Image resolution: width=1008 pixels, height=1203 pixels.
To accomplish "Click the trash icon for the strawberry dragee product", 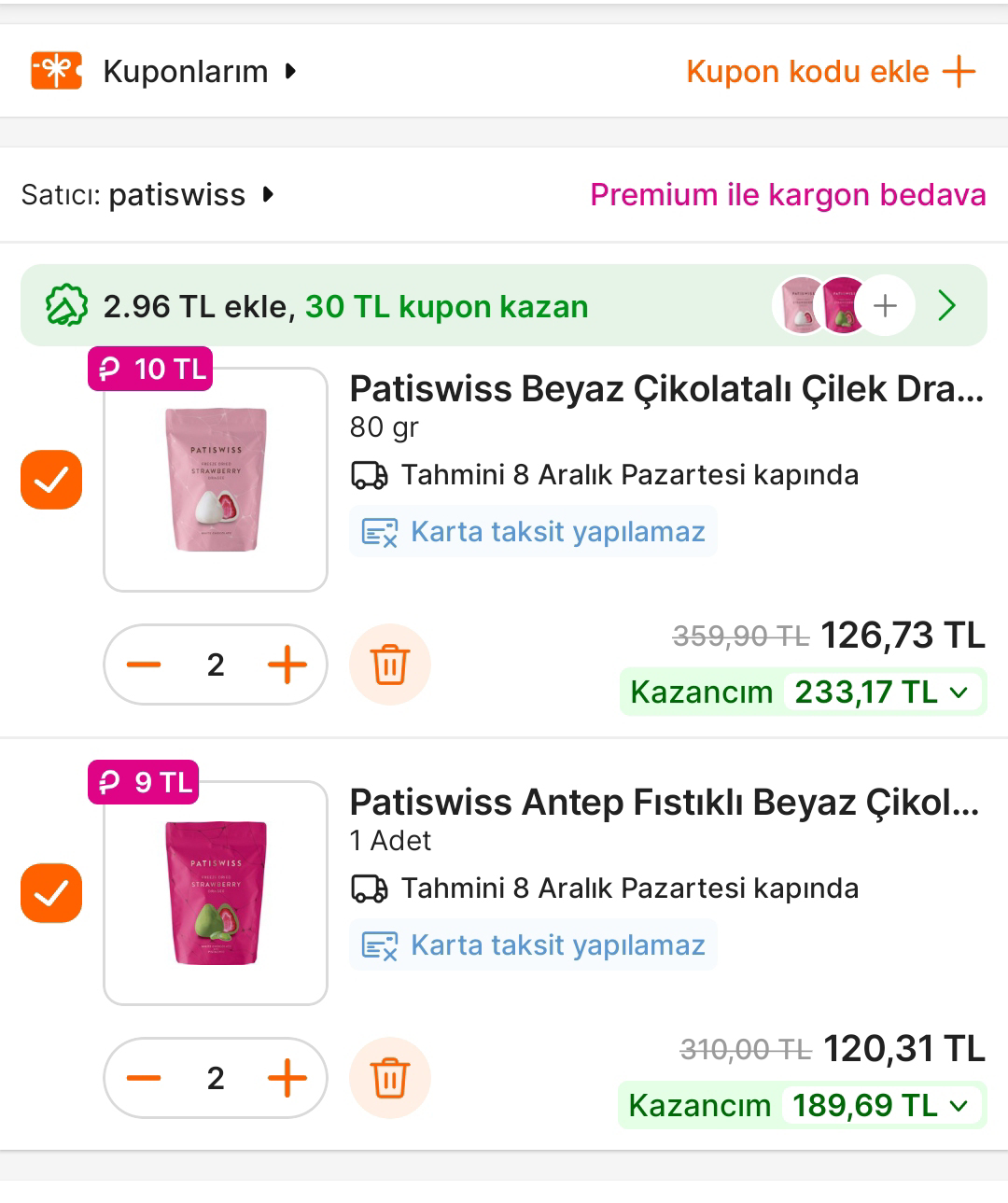I will click(390, 664).
